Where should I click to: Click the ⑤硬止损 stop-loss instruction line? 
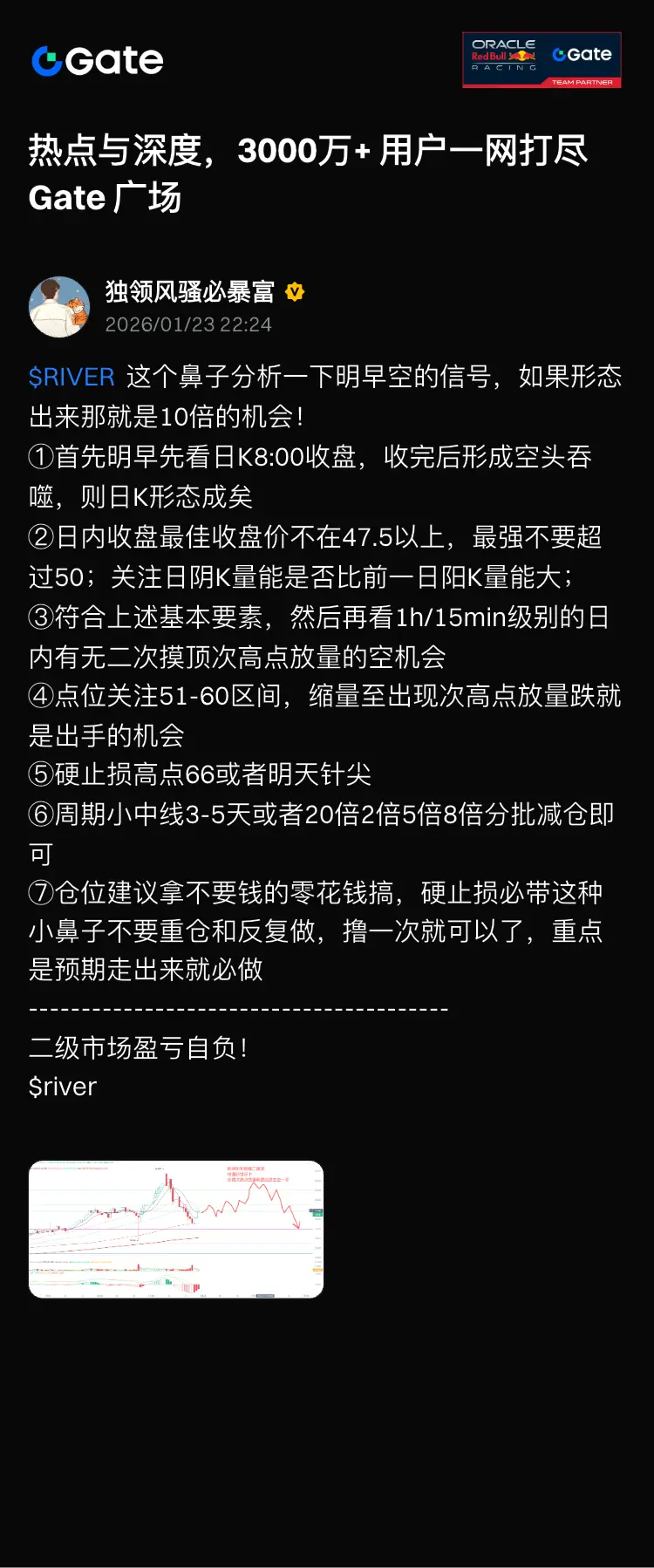pyautogui.click(x=201, y=776)
